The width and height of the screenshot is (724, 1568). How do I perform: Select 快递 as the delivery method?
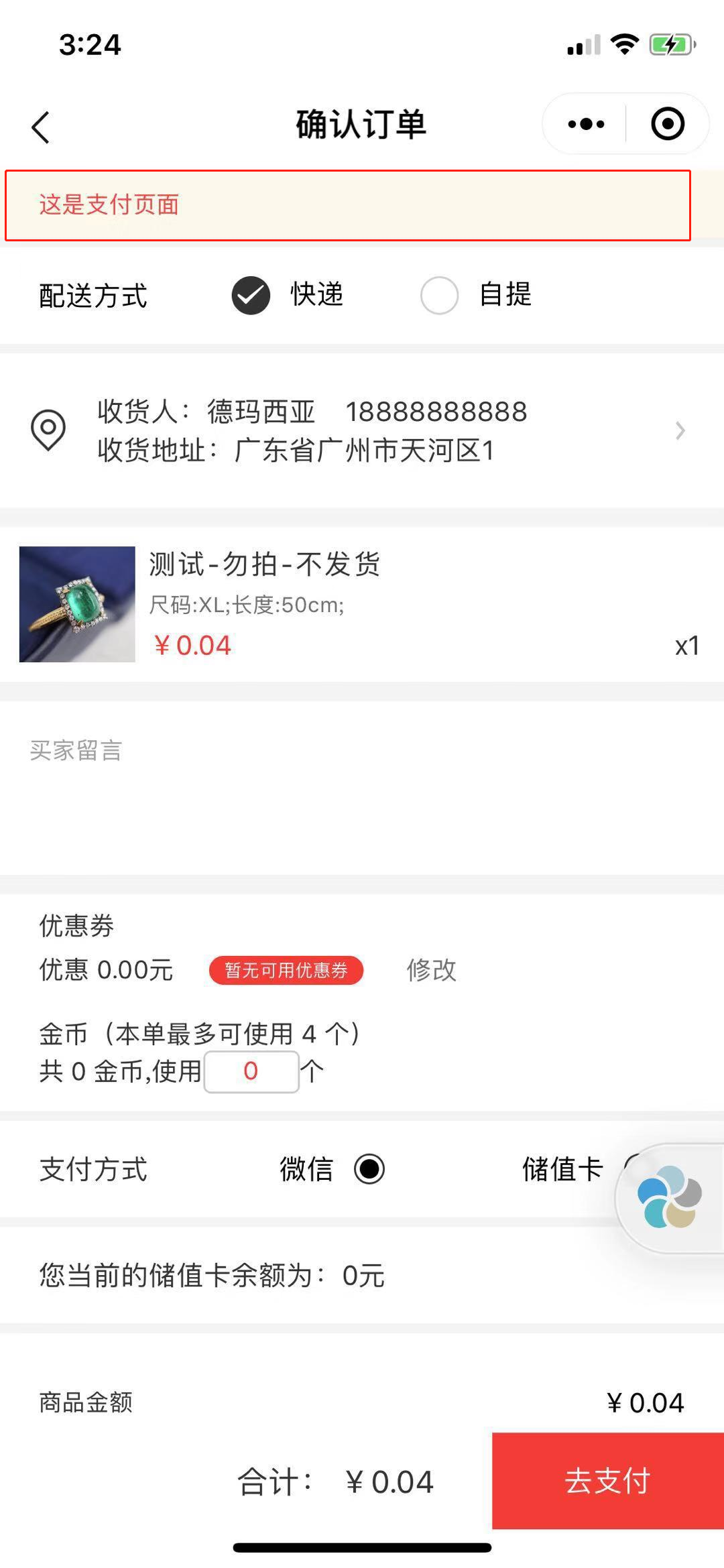pyautogui.click(x=251, y=295)
